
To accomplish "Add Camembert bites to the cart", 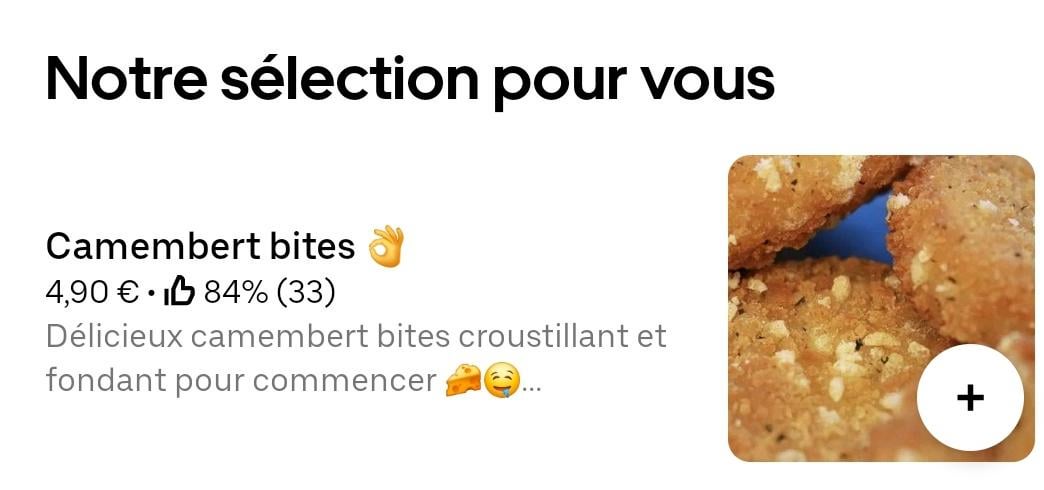I will point(969,397).
